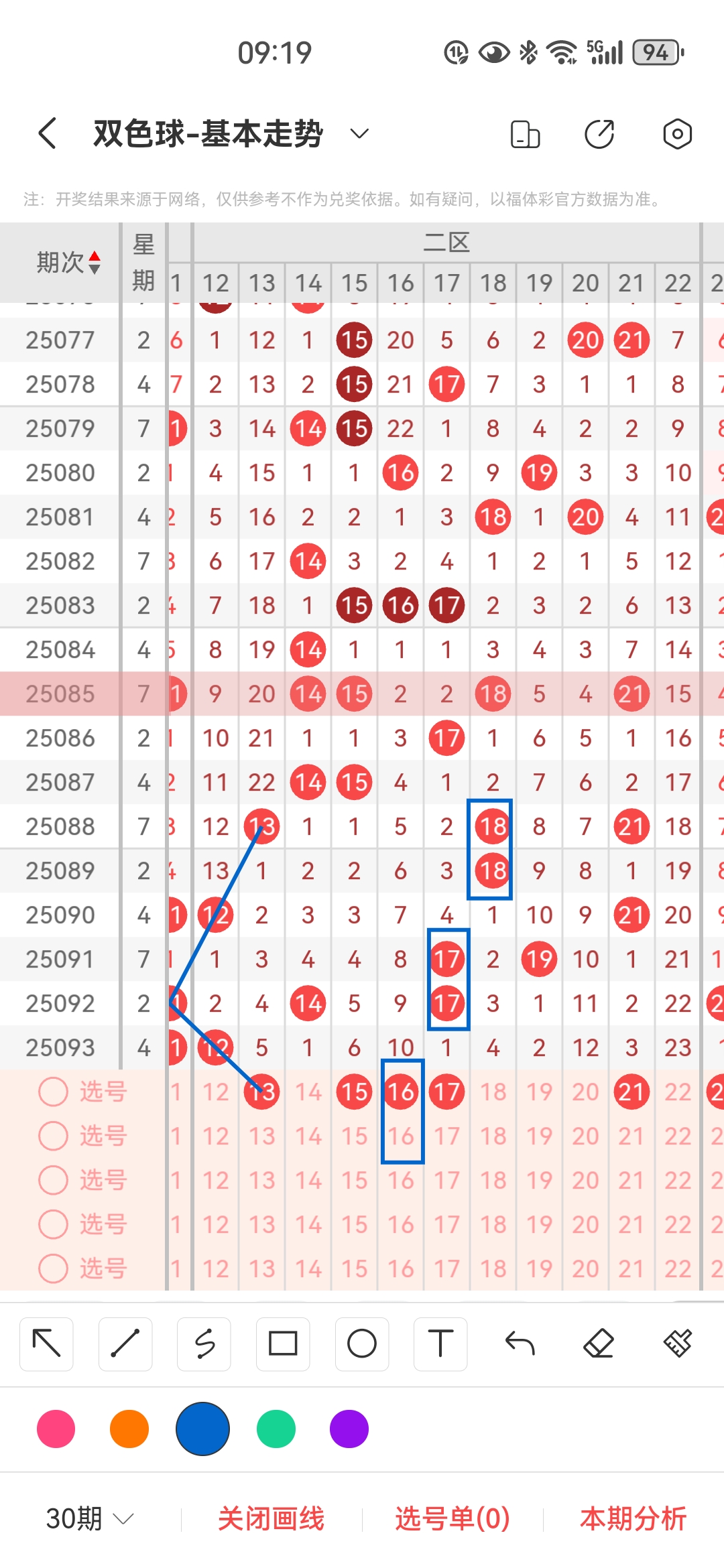Undo the last drawing stroke
Viewport: 724px width, 1568px height.
click(x=520, y=1344)
